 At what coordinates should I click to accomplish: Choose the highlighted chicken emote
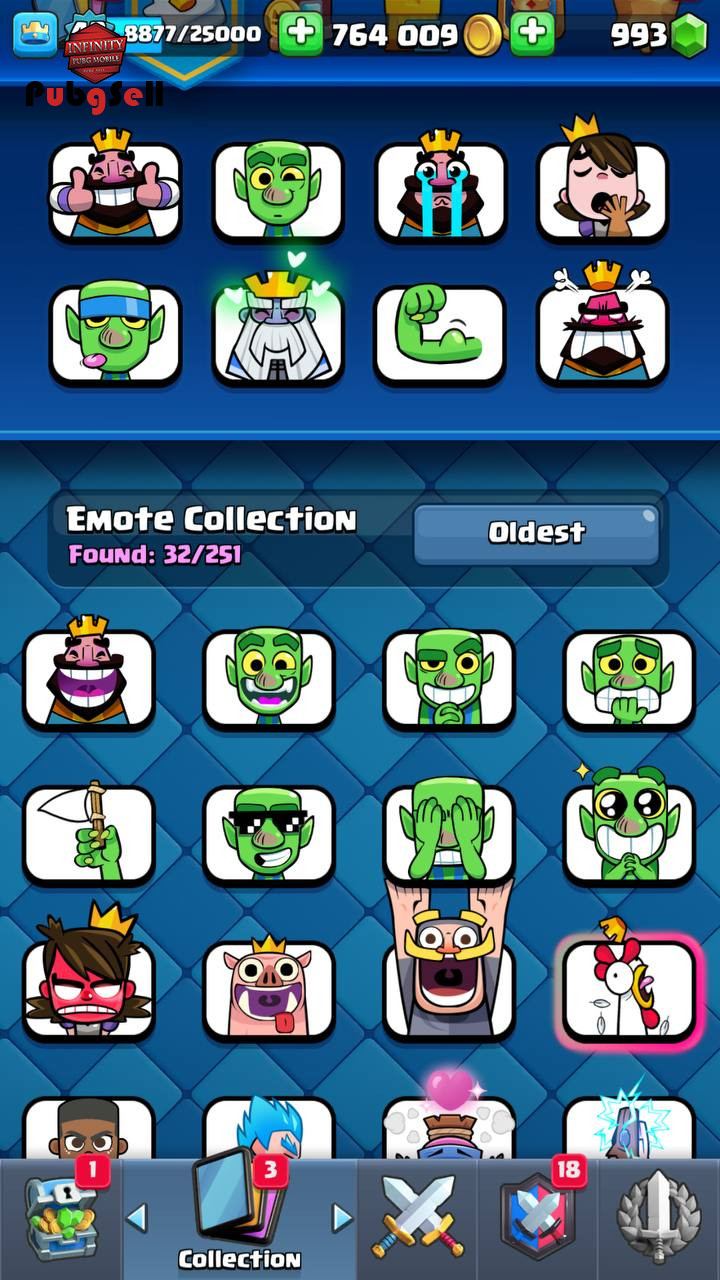[629, 990]
